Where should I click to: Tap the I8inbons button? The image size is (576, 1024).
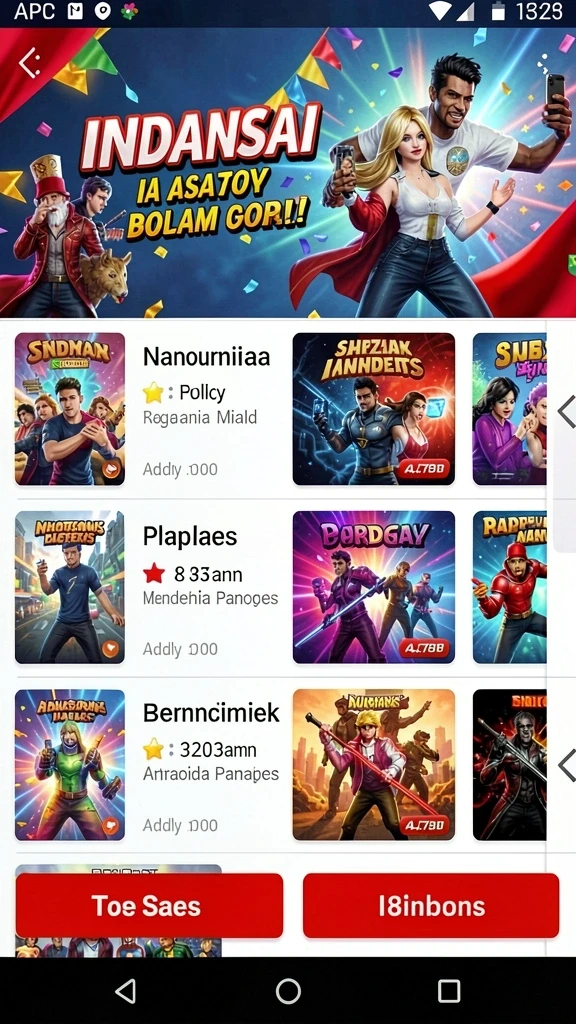tap(431, 905)
